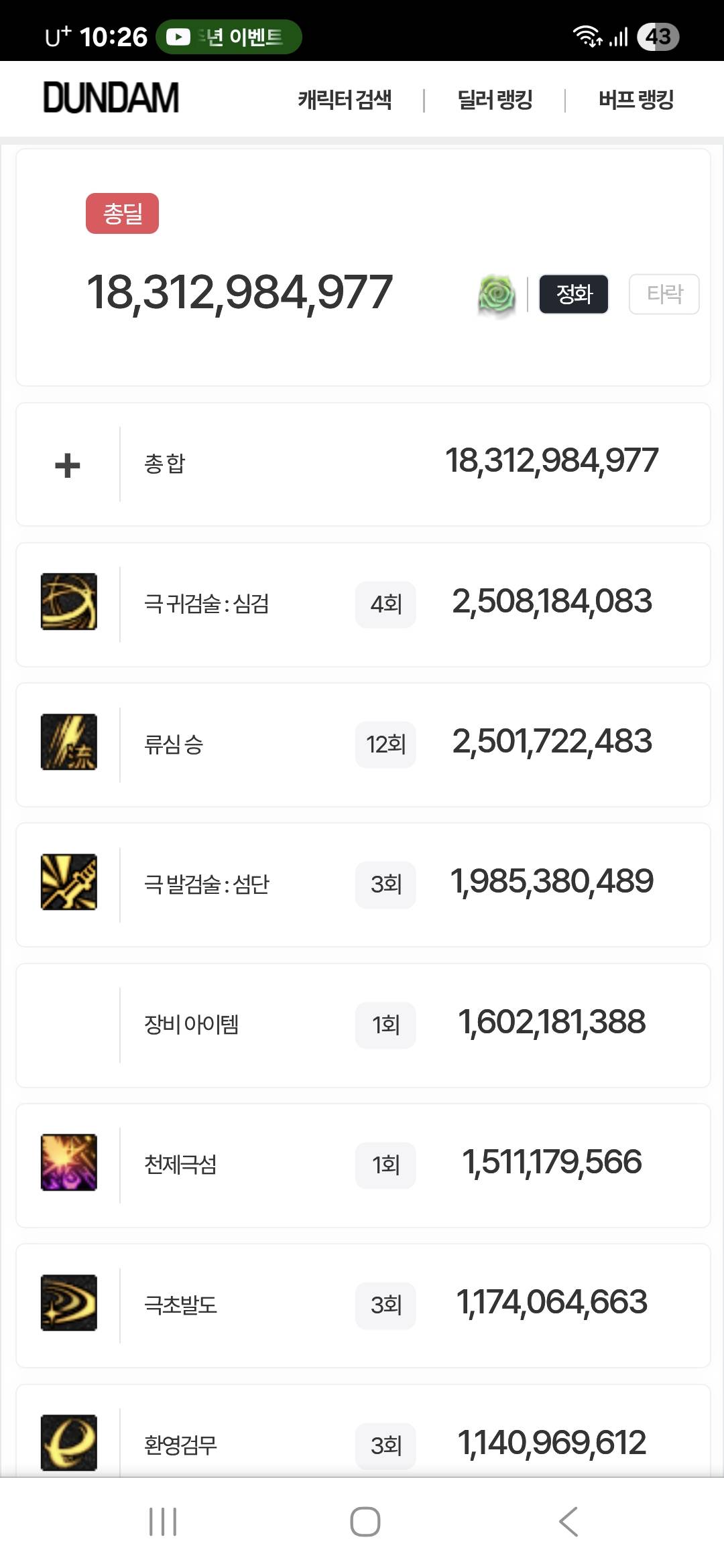Go back with system back button
Screen dimensions: 724x1568
(x=568, y=1521)
